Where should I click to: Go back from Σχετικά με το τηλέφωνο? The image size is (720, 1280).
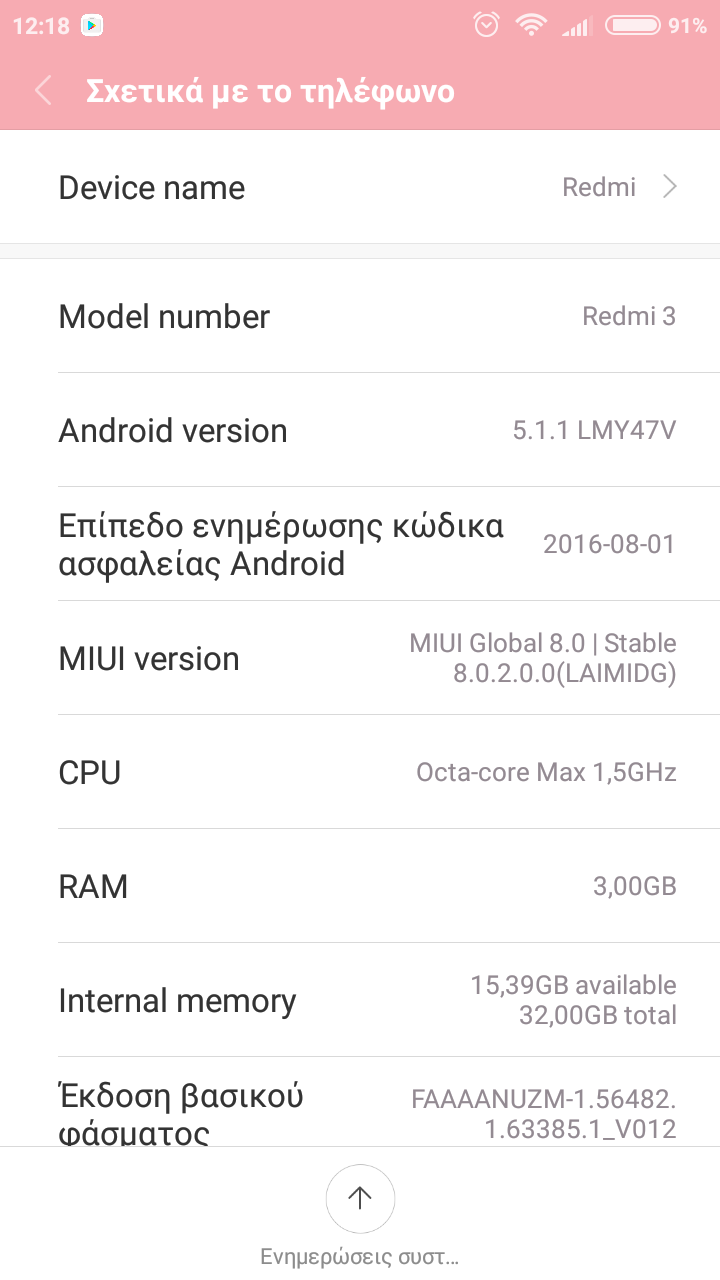click(43, 91)
